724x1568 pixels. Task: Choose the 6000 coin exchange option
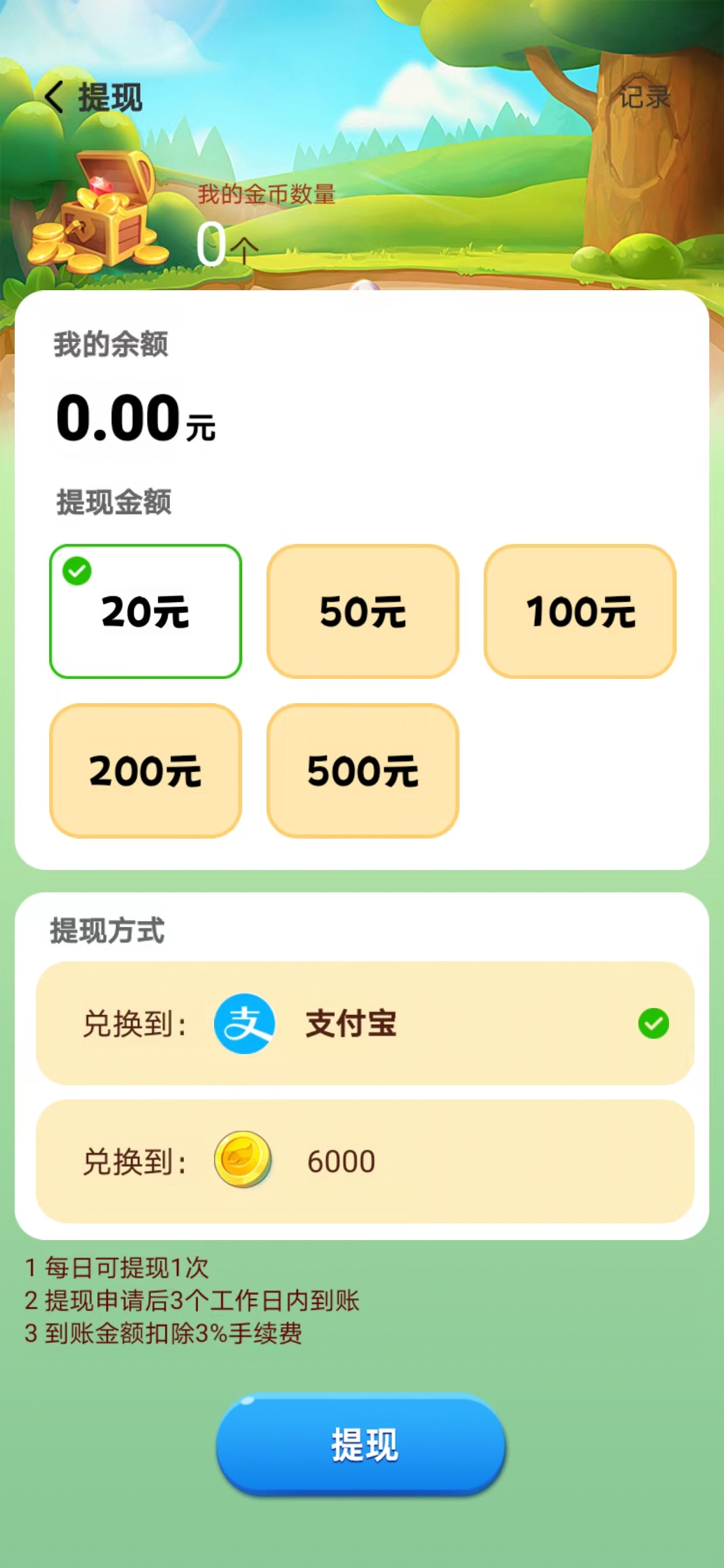pyautogui.click(x=362, y=1162)
